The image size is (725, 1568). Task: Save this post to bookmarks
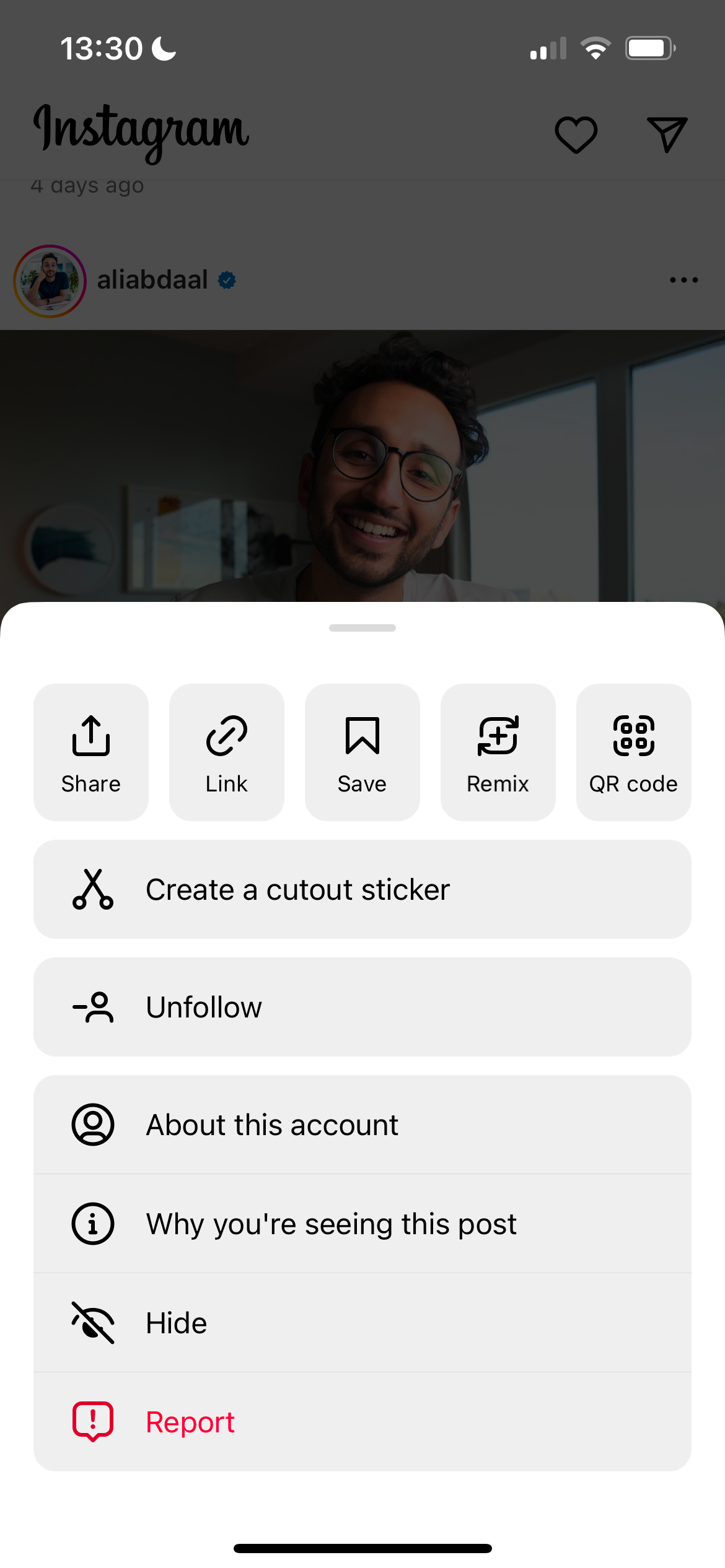[362, 752]
